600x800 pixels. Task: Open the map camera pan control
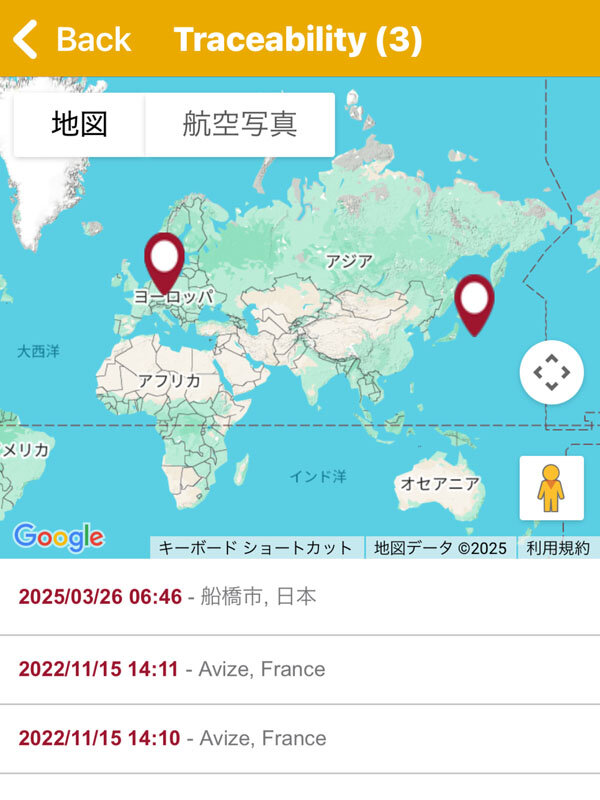click(551, 372)
